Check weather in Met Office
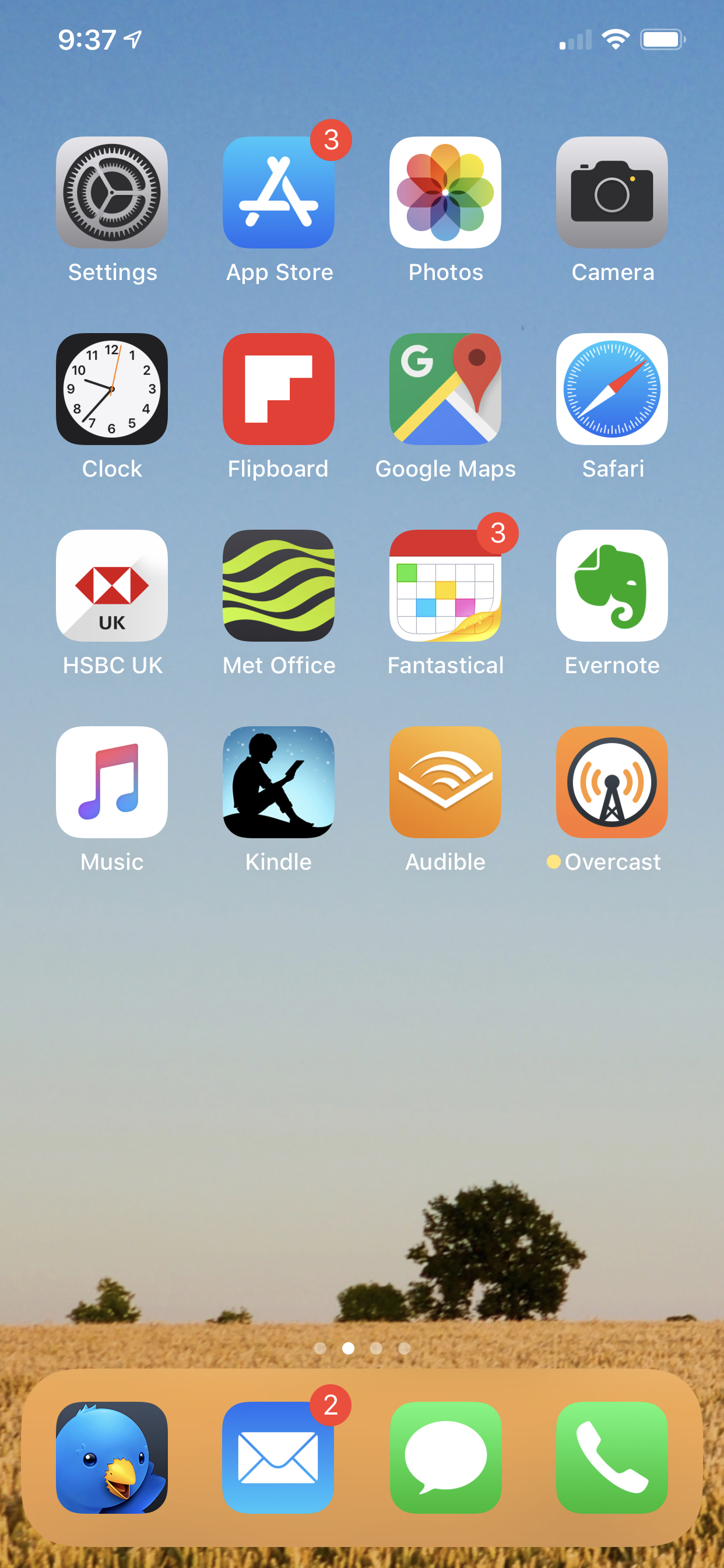 pyautogui.click(x=279, y=586)
